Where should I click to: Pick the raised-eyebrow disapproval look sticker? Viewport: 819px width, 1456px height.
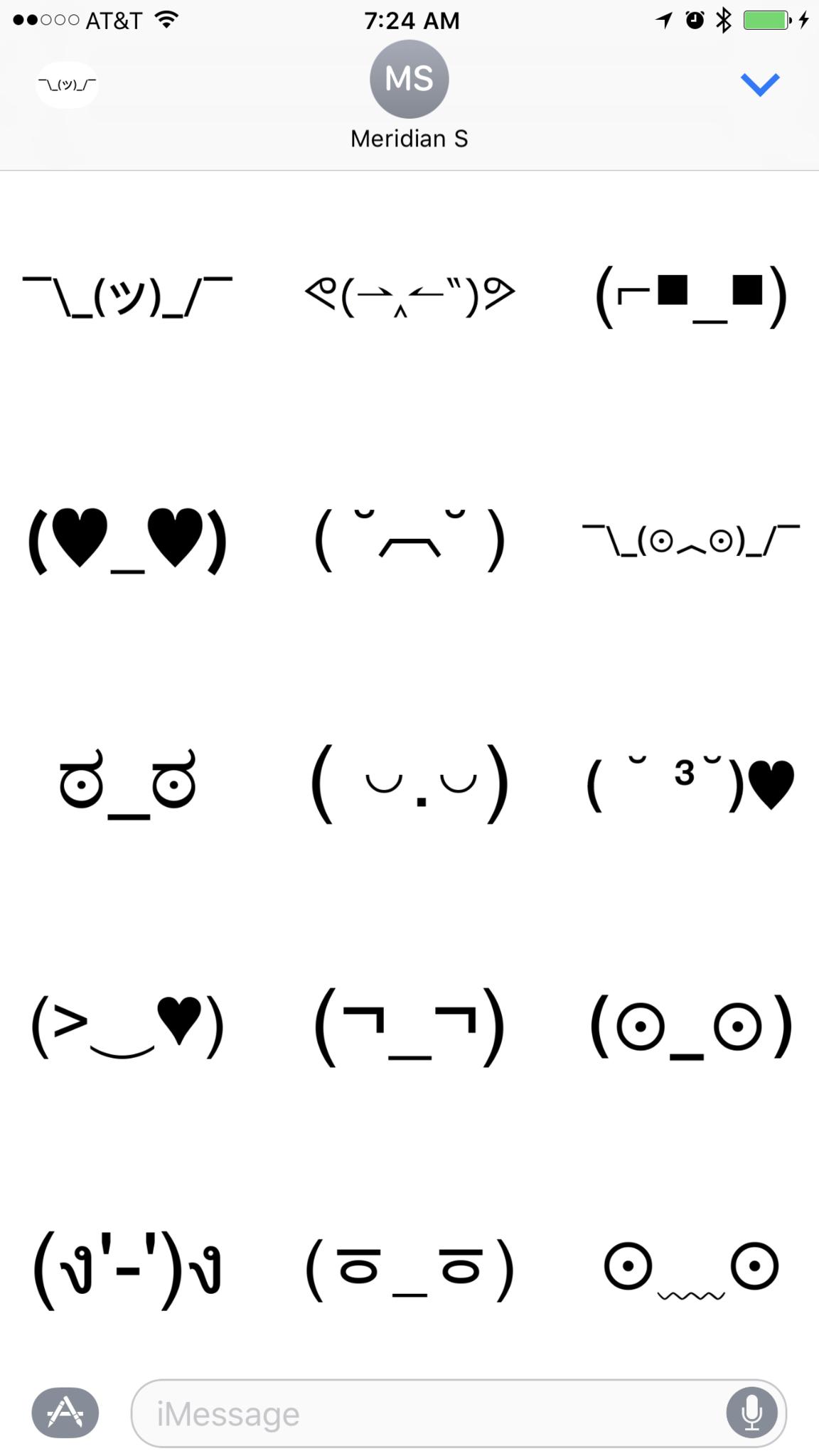point(127,784)
